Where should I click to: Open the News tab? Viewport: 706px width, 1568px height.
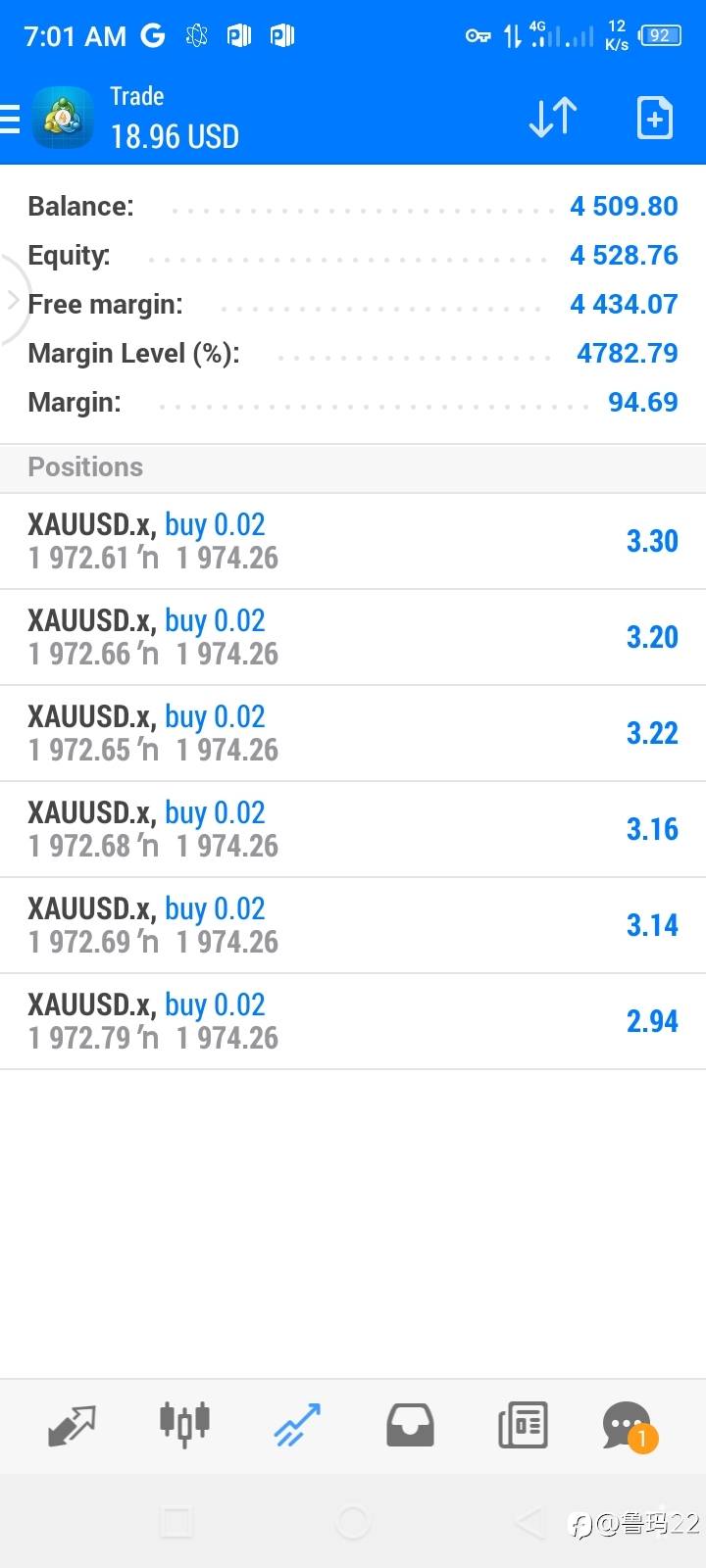click(523, 1426)
